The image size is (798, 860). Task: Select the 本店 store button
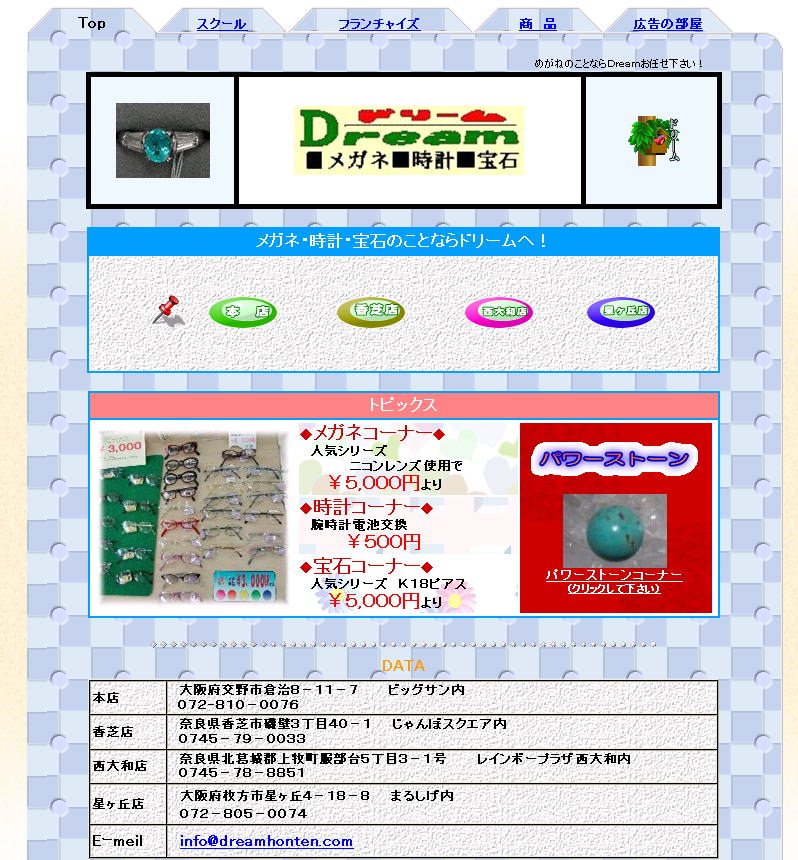pos(243,312)
